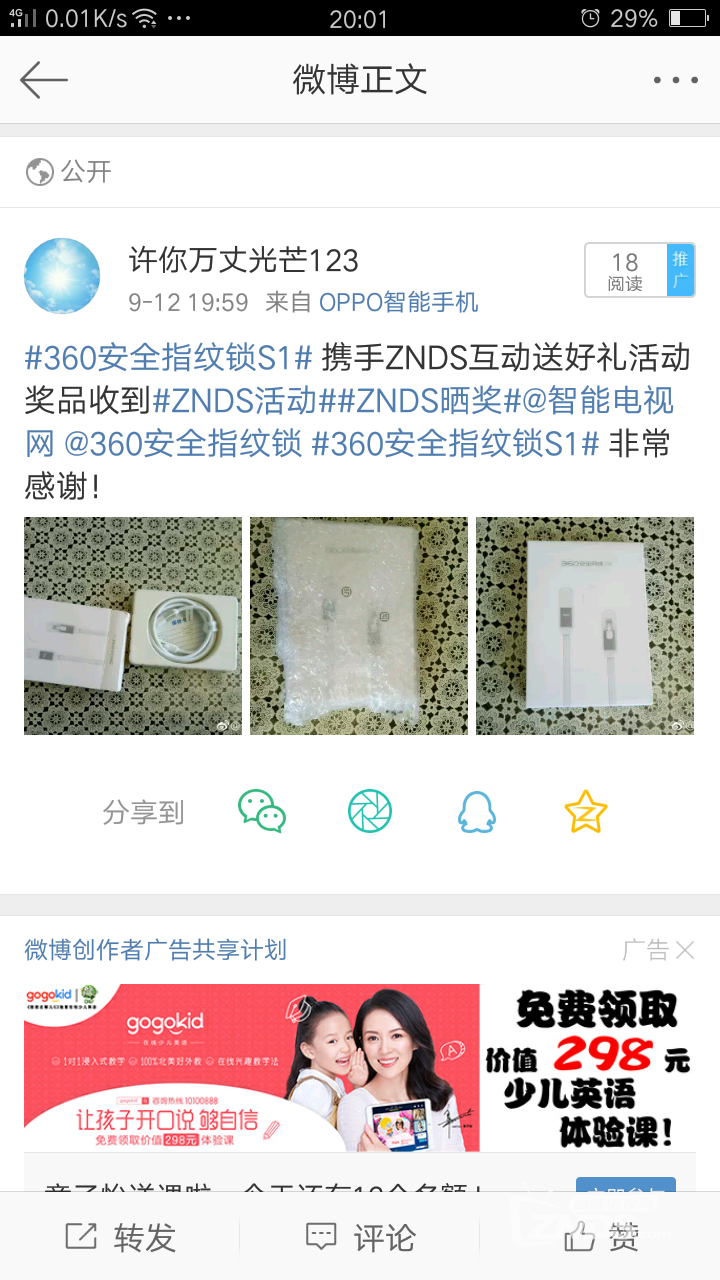Share post to Qzone star icon
The image size is (720, 1280).
click(x=585, y=811)
